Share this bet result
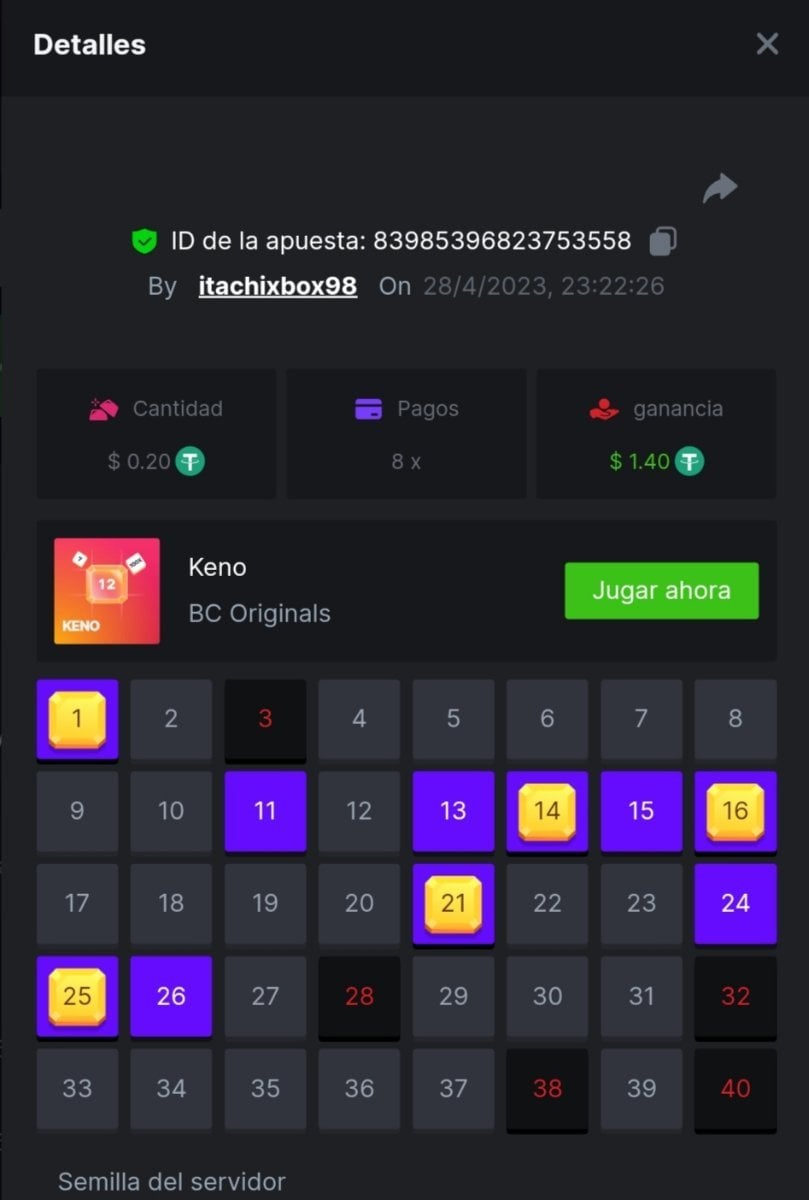Image resolution: width=809 pixels, height=1200 pixels. (x=719, y=188)
